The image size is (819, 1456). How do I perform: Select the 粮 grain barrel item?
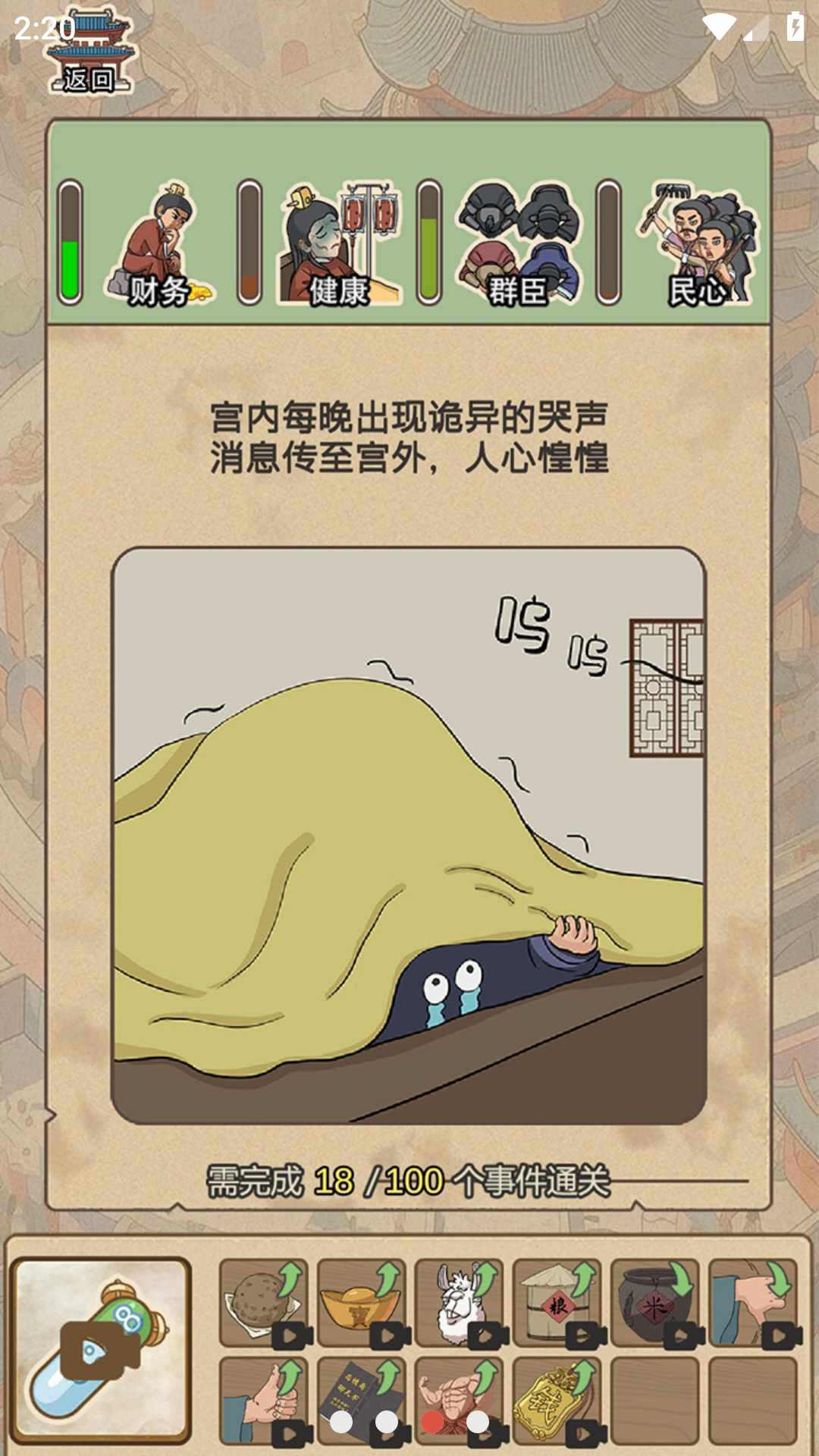point(557,1303)
